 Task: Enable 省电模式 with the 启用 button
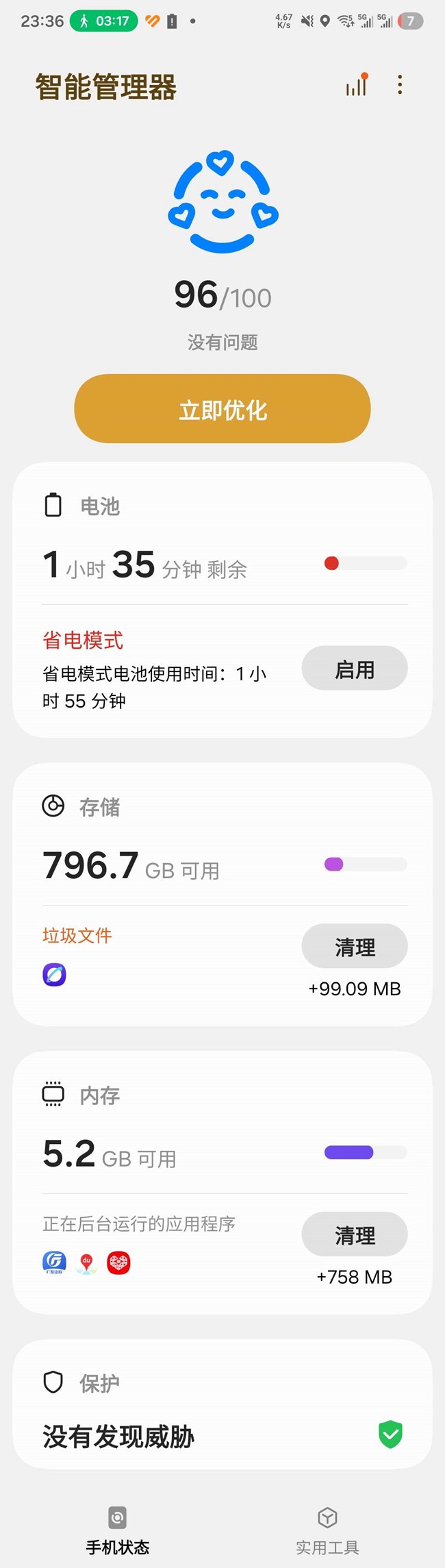(355, 669)
